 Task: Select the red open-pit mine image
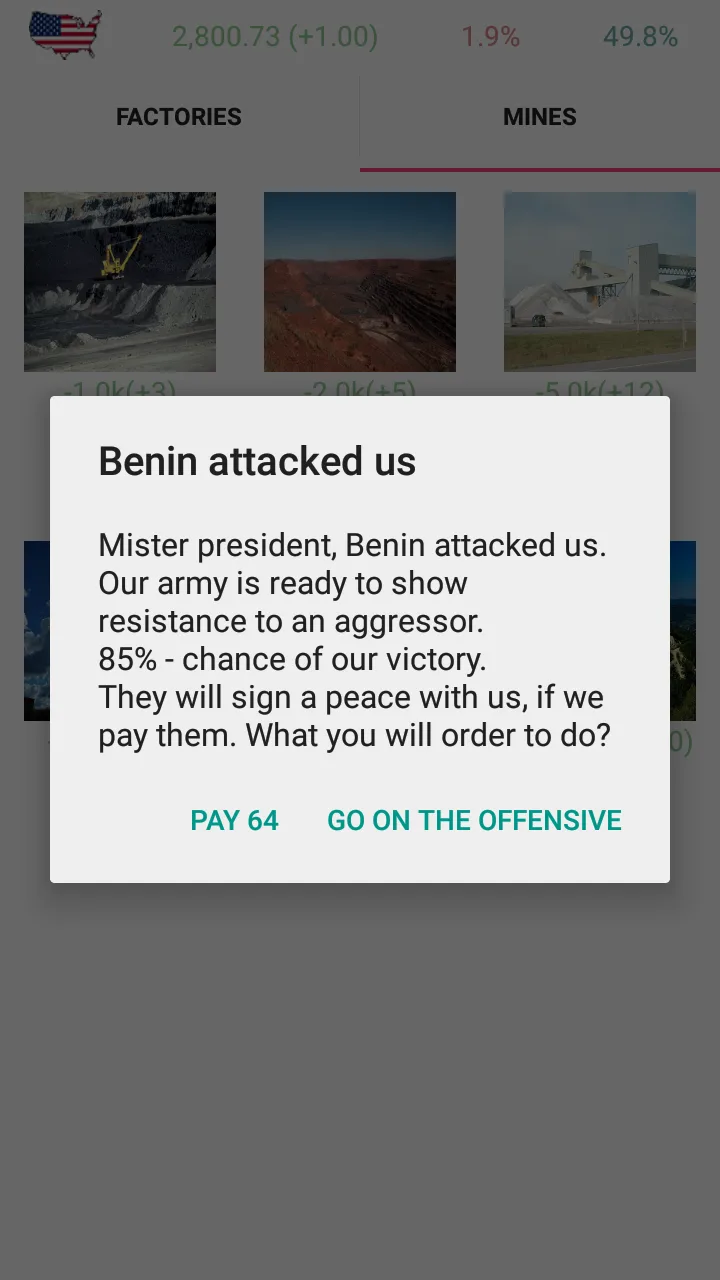pos(359,281)
